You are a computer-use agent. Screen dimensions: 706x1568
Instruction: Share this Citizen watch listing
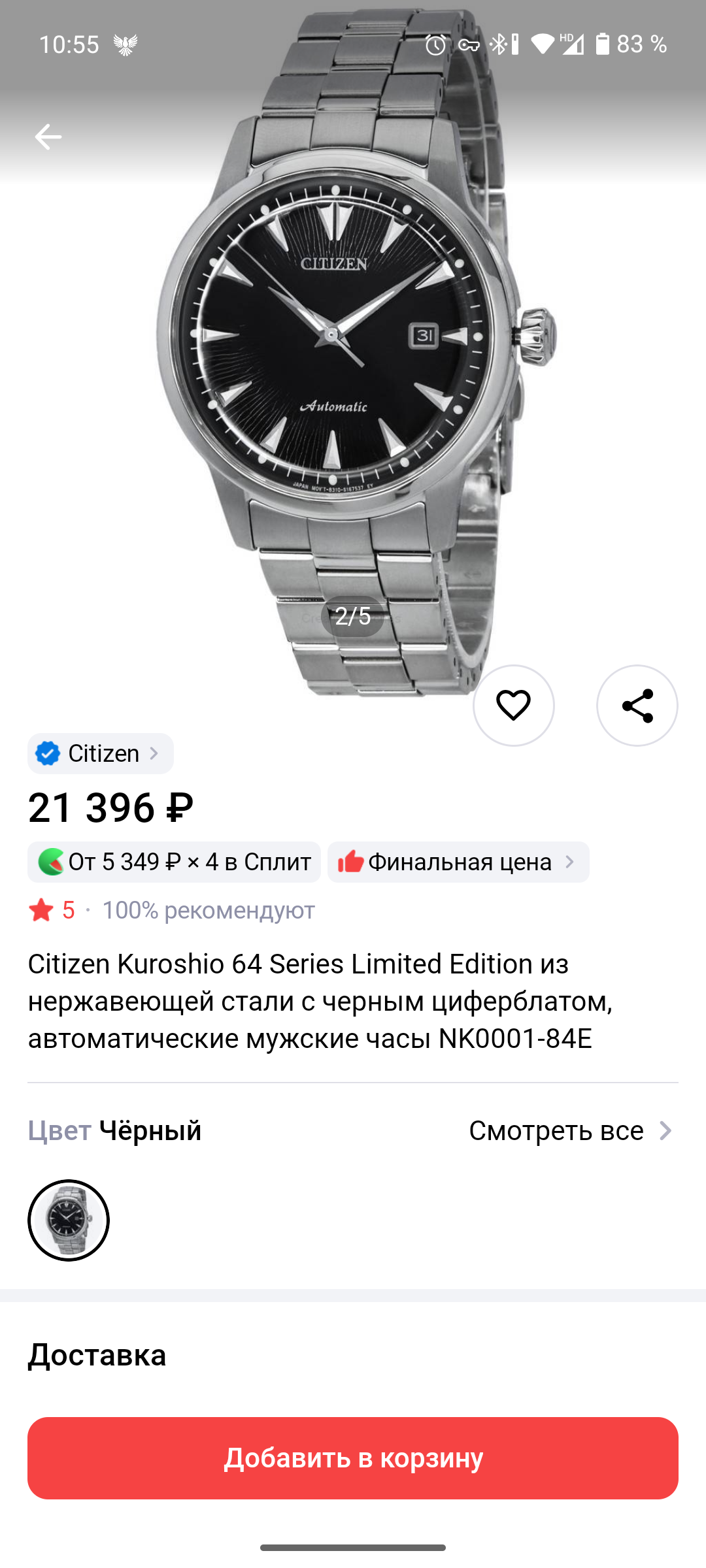click(x=637, y=706)
